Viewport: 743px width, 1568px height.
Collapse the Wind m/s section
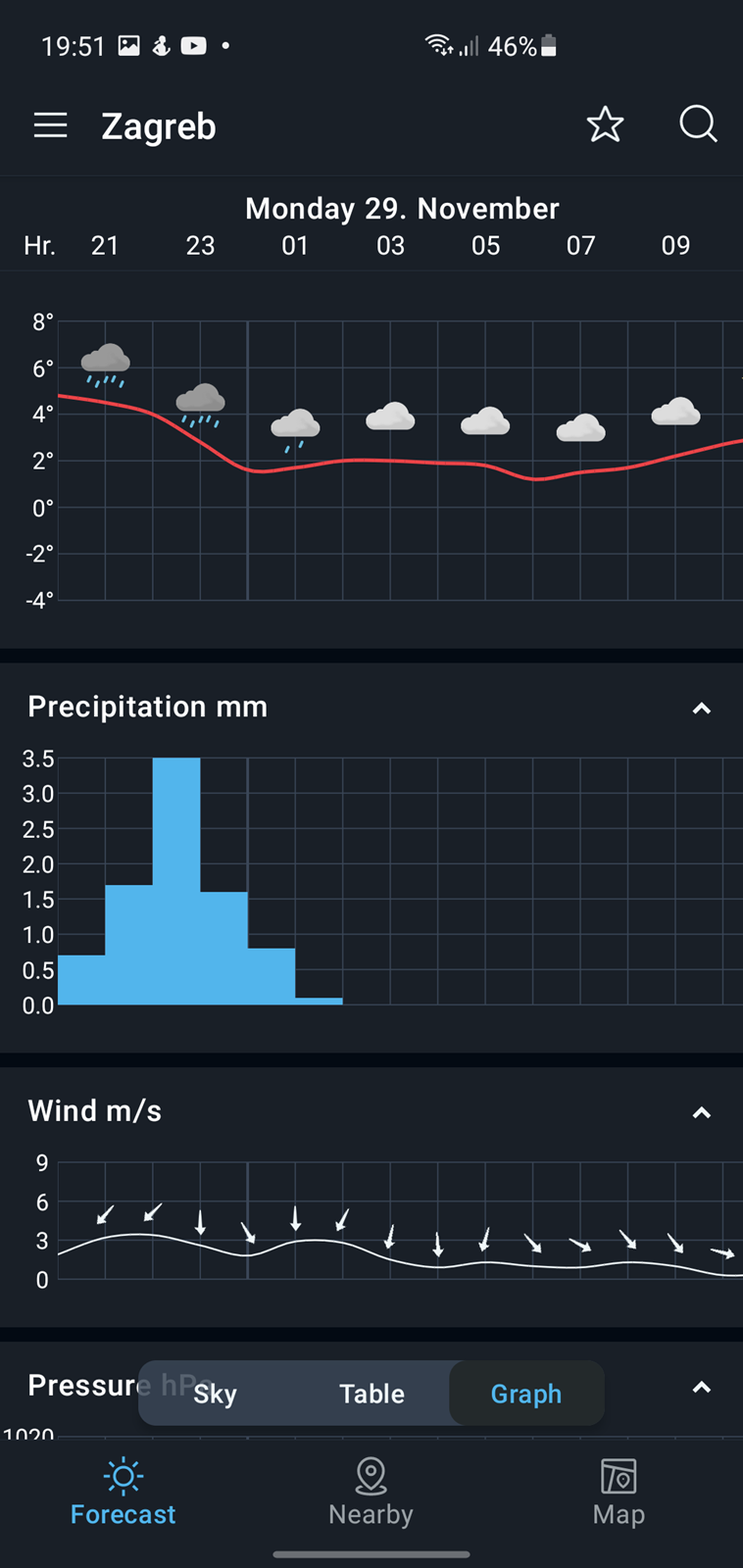pos(702,1112)
